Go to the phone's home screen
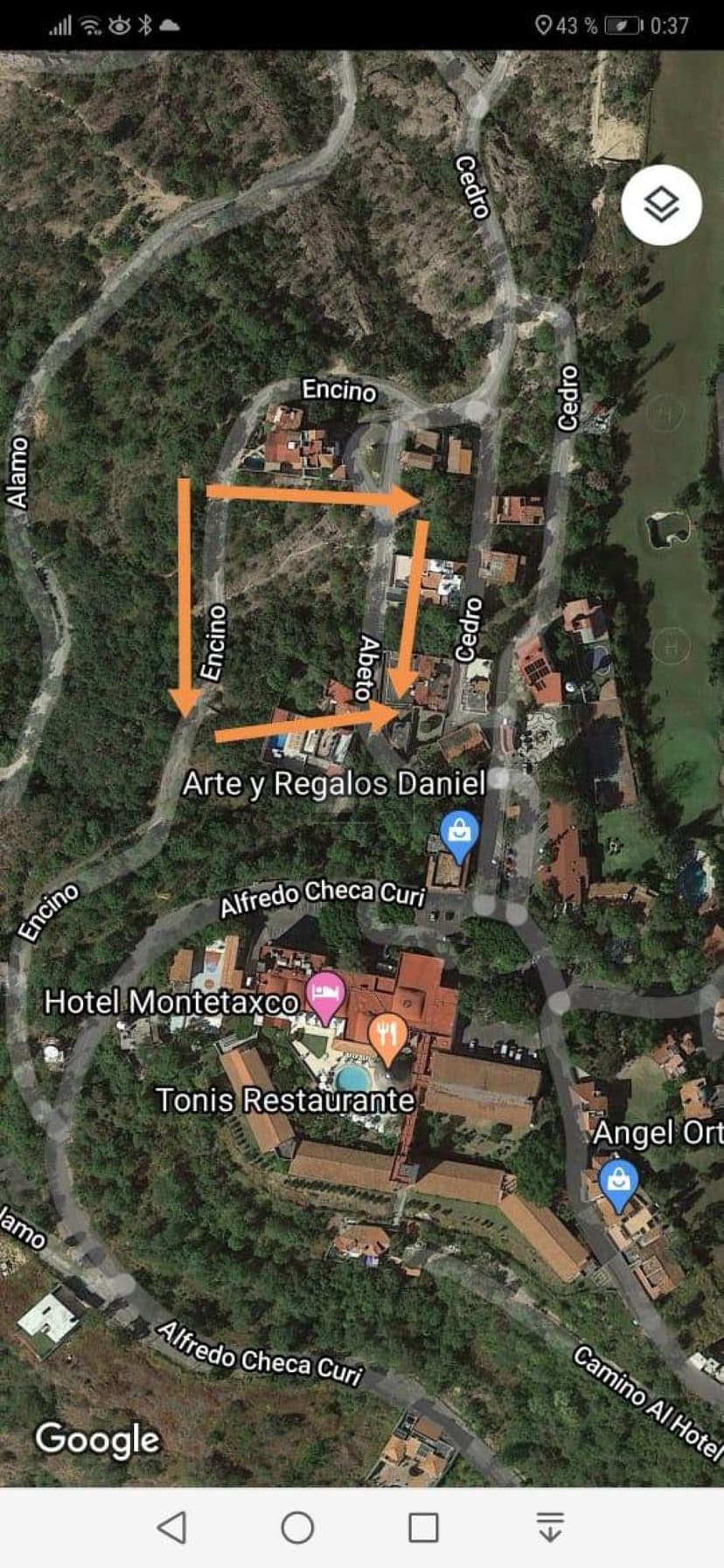The height and width of the screenshot is (1568, 724). click(297, 1527)
